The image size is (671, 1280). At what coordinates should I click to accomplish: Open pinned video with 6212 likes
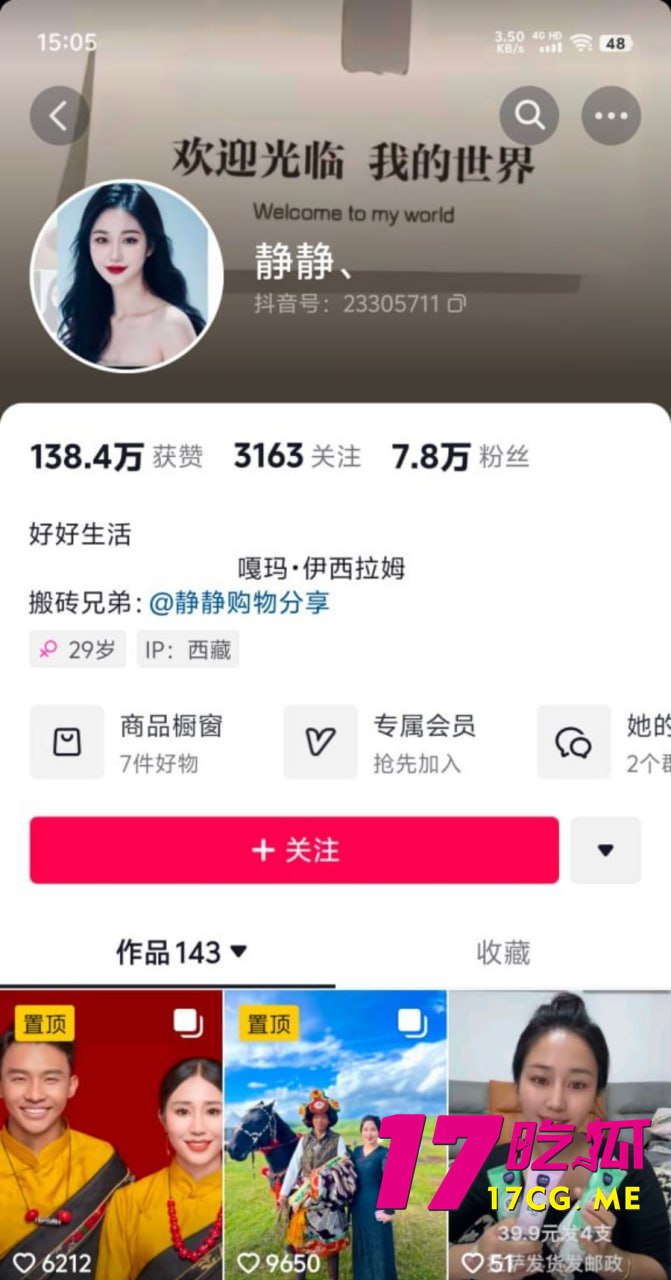(x=111, y=1135)
